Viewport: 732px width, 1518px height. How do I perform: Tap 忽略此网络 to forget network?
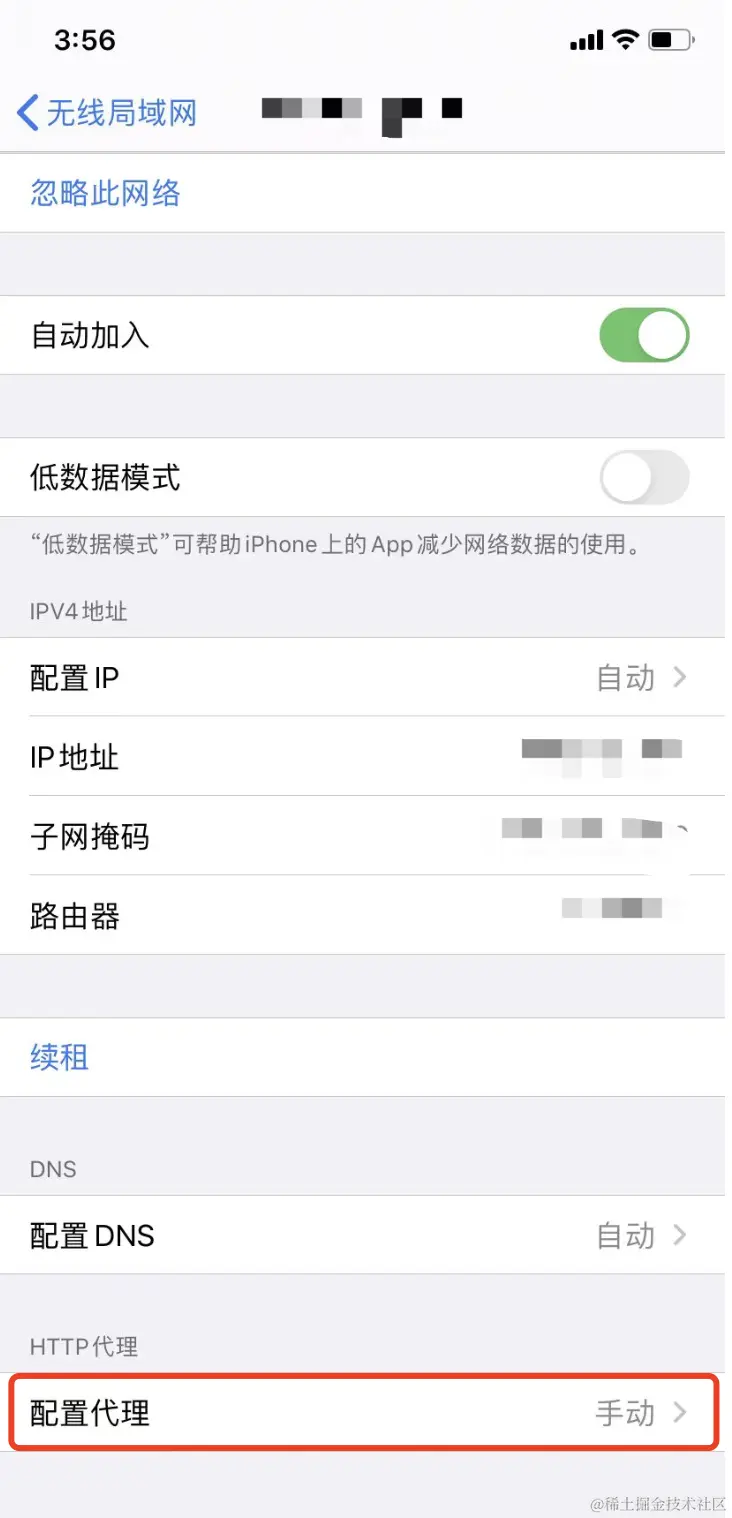[105, 193]
